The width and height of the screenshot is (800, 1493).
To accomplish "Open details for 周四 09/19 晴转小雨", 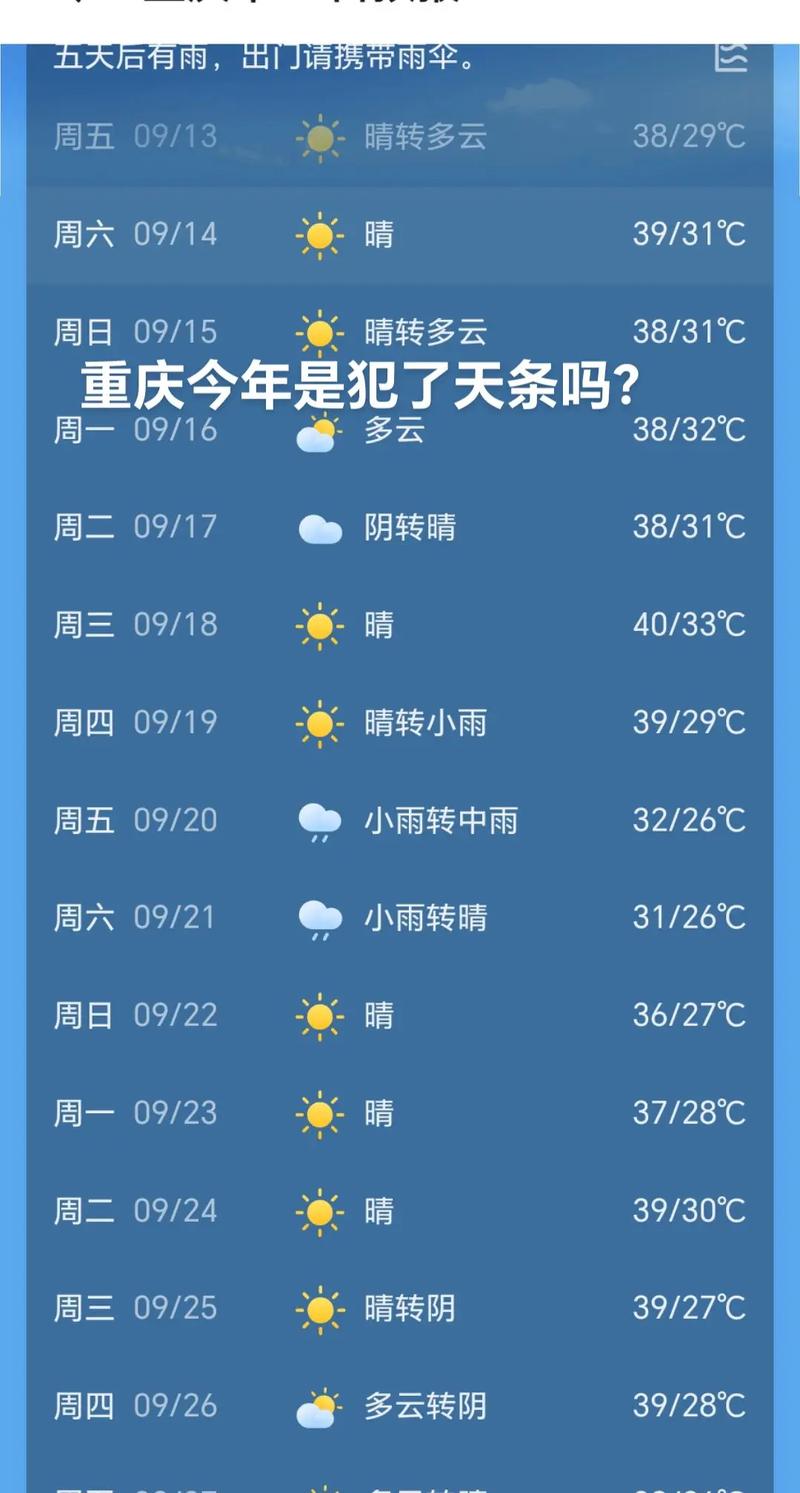I will (x=400, y=722).
